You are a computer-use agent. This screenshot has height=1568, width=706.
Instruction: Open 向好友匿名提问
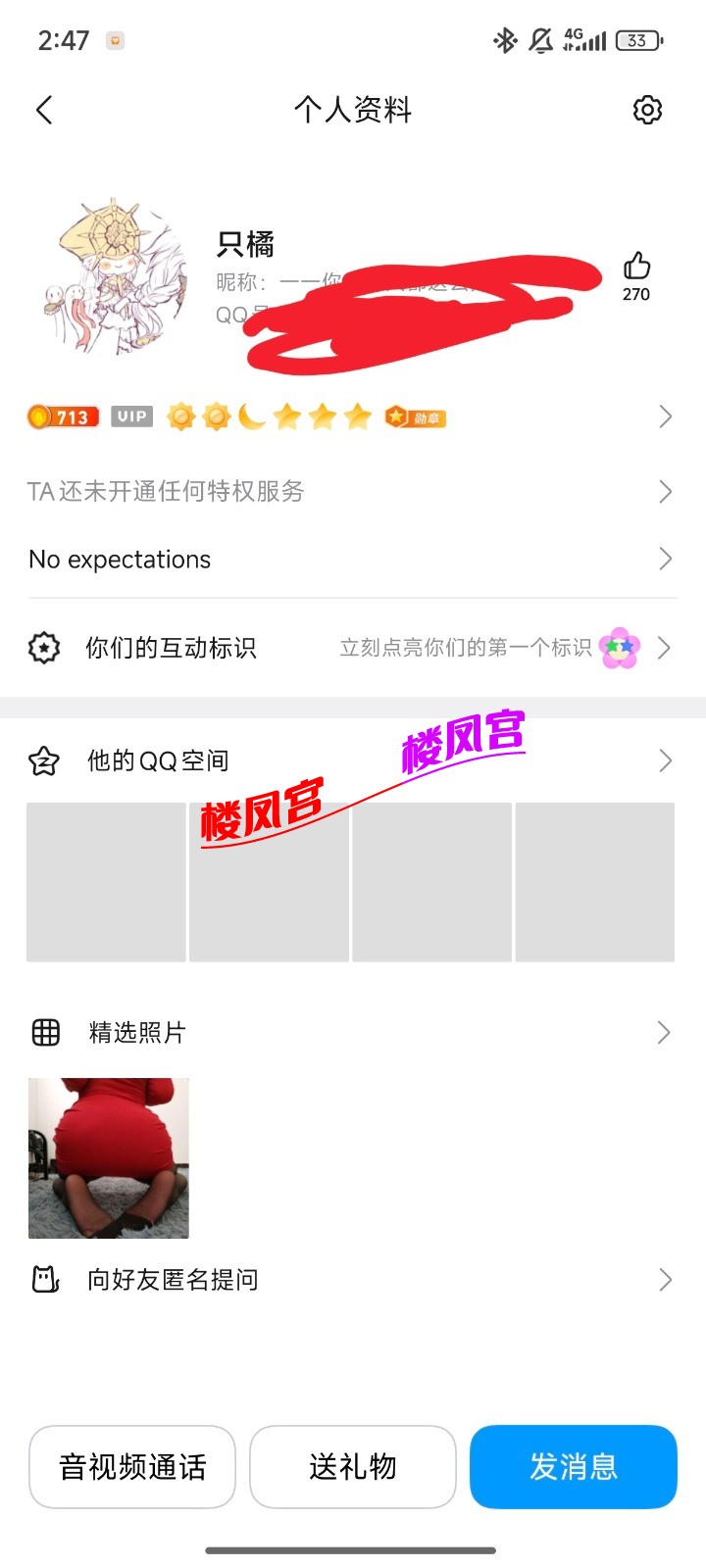(351, 1280)
